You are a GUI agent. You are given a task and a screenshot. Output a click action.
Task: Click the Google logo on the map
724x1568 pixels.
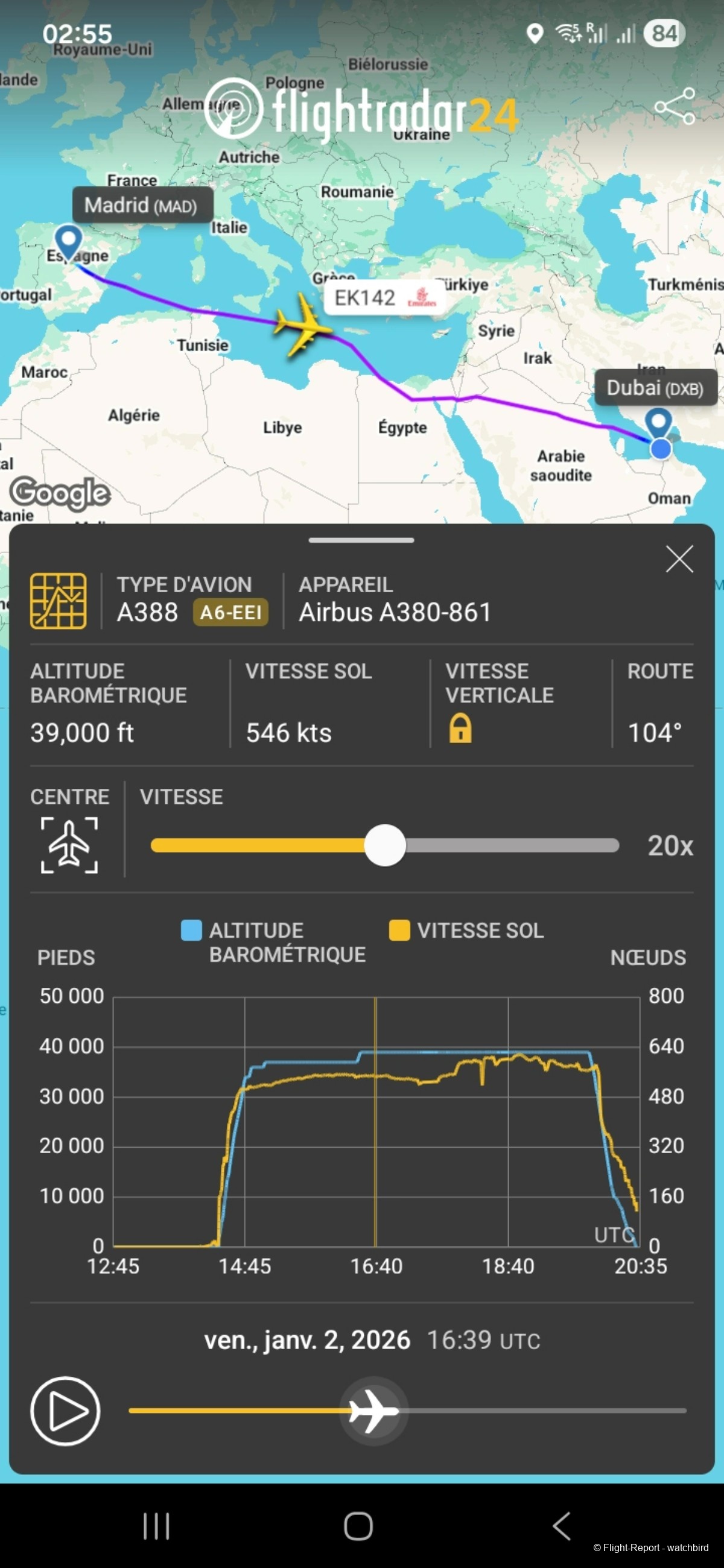(x=61, y=495)
